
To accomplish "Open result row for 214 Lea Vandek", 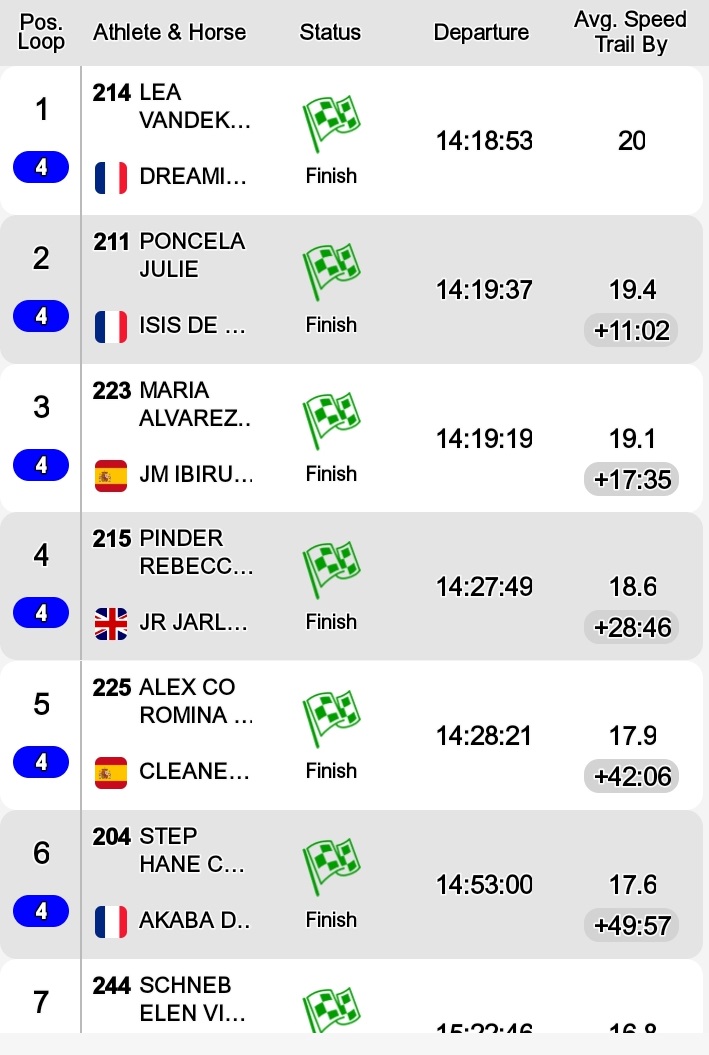I will pos(351,141).
